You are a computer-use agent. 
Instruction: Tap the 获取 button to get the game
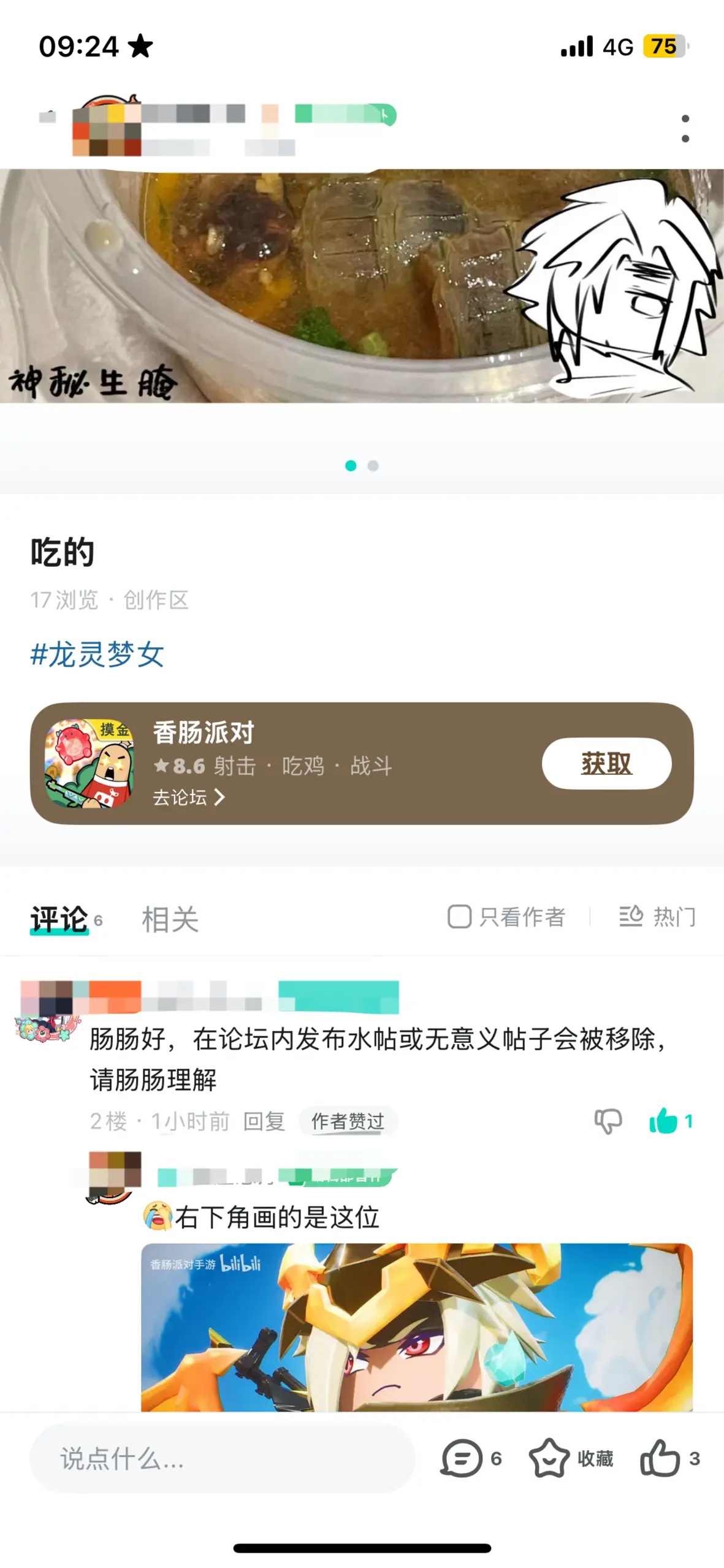pyautogui.click(x=608, y=763)
